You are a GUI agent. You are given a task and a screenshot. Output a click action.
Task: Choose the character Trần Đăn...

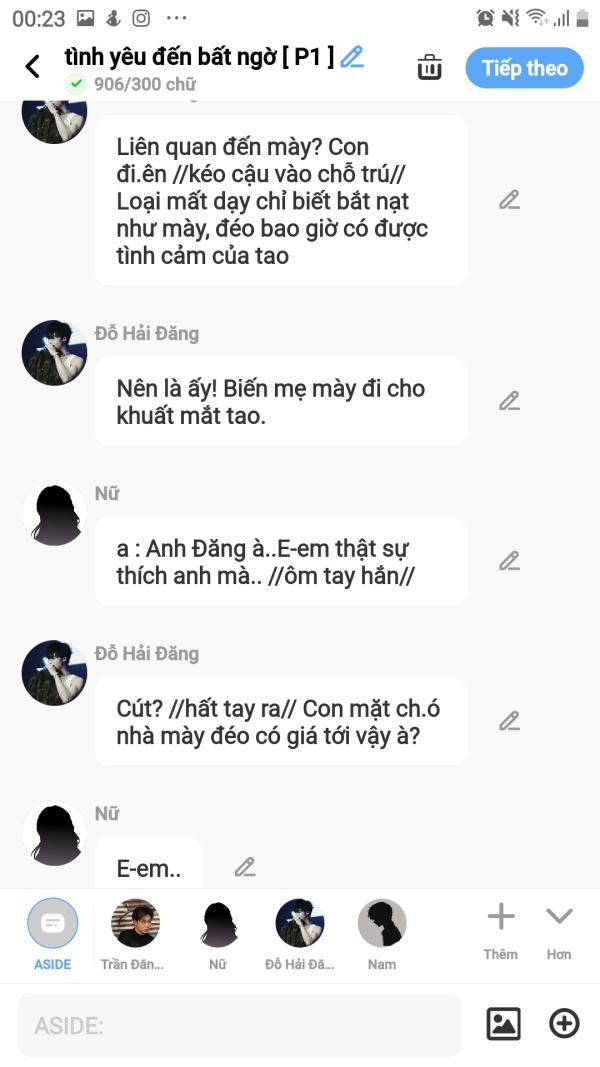[x=135, y=931]
